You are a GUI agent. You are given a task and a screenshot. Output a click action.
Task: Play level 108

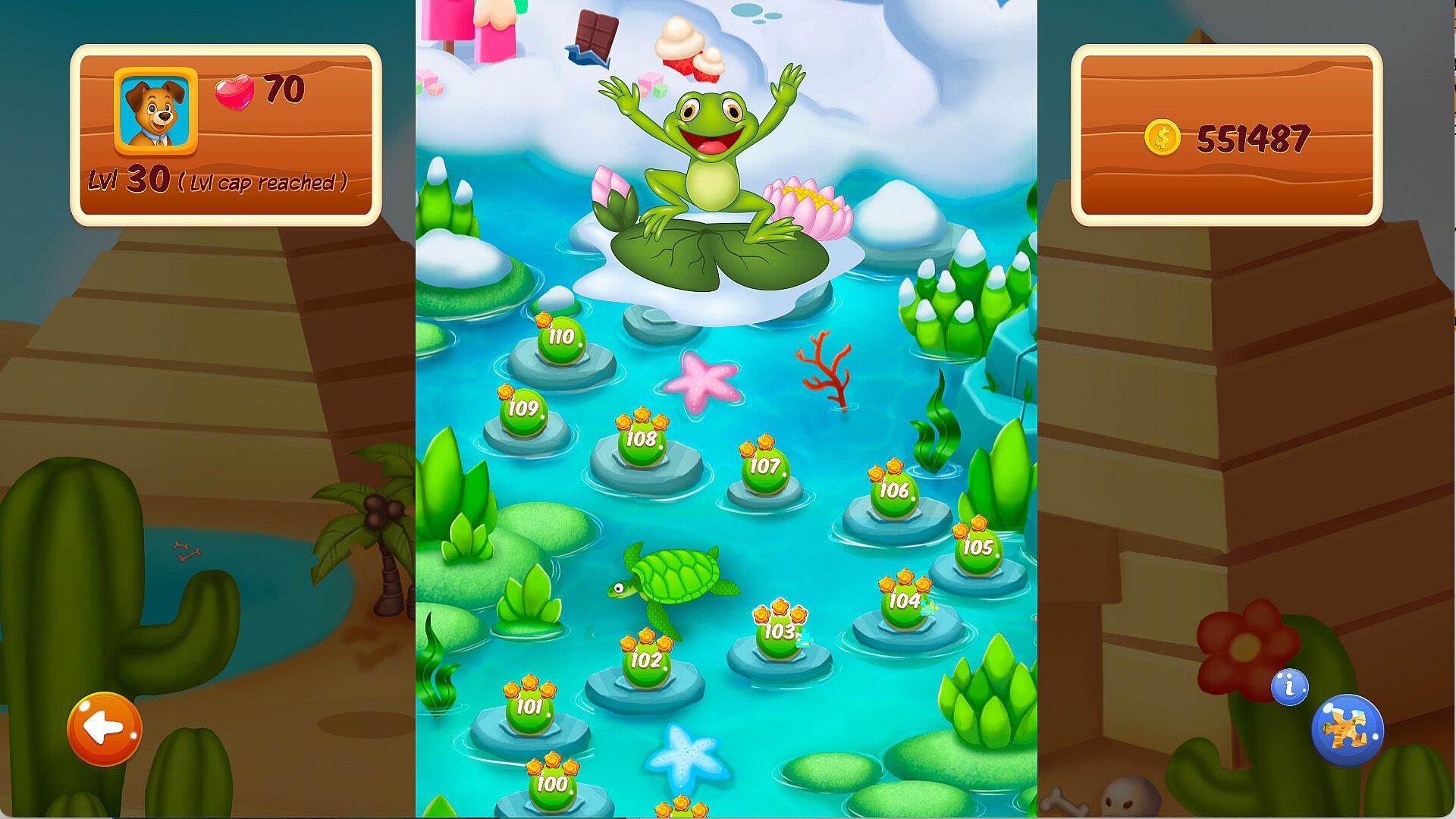coord(642,440)
